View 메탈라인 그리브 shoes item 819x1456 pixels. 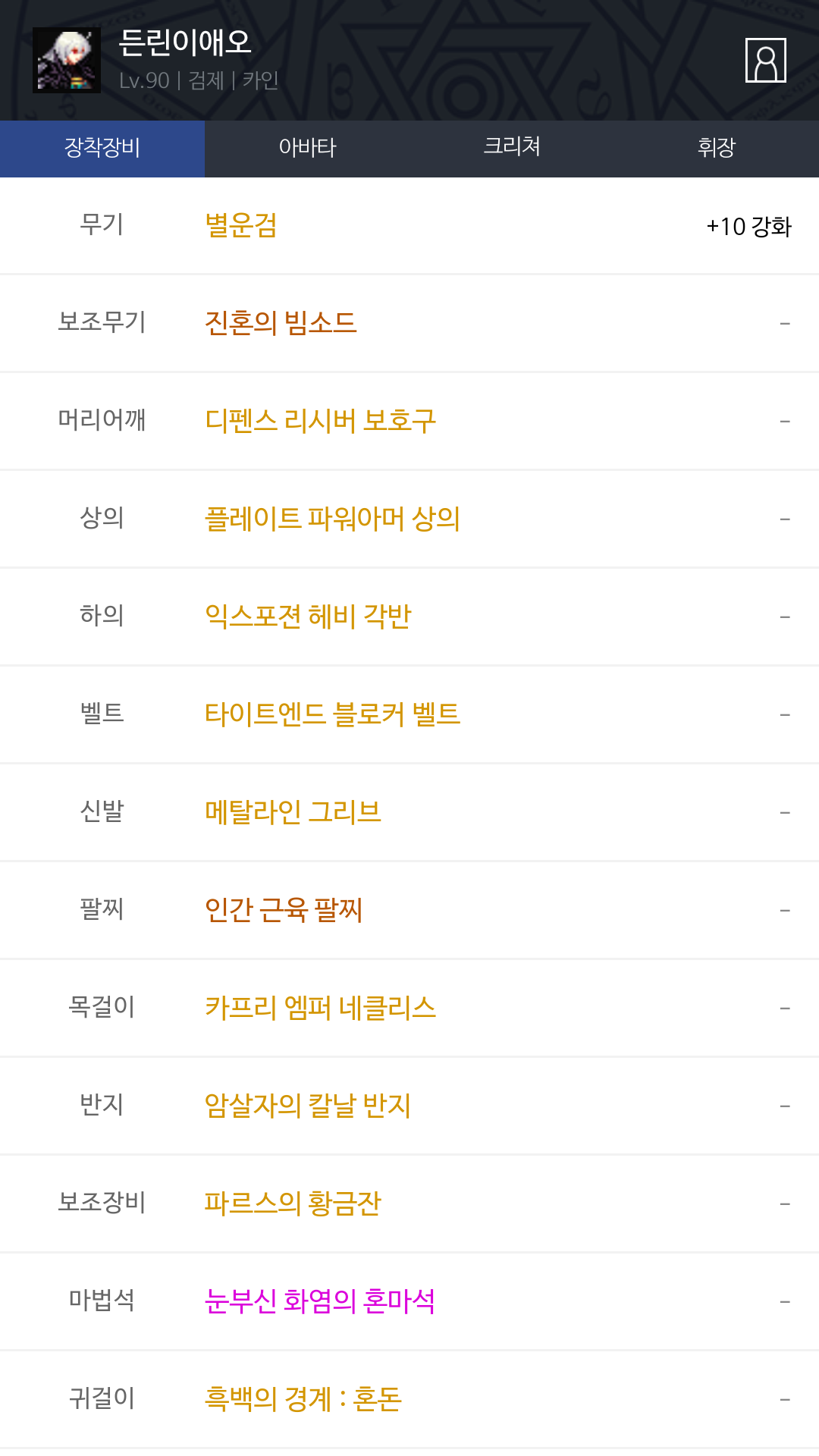(x=293, y=812)
